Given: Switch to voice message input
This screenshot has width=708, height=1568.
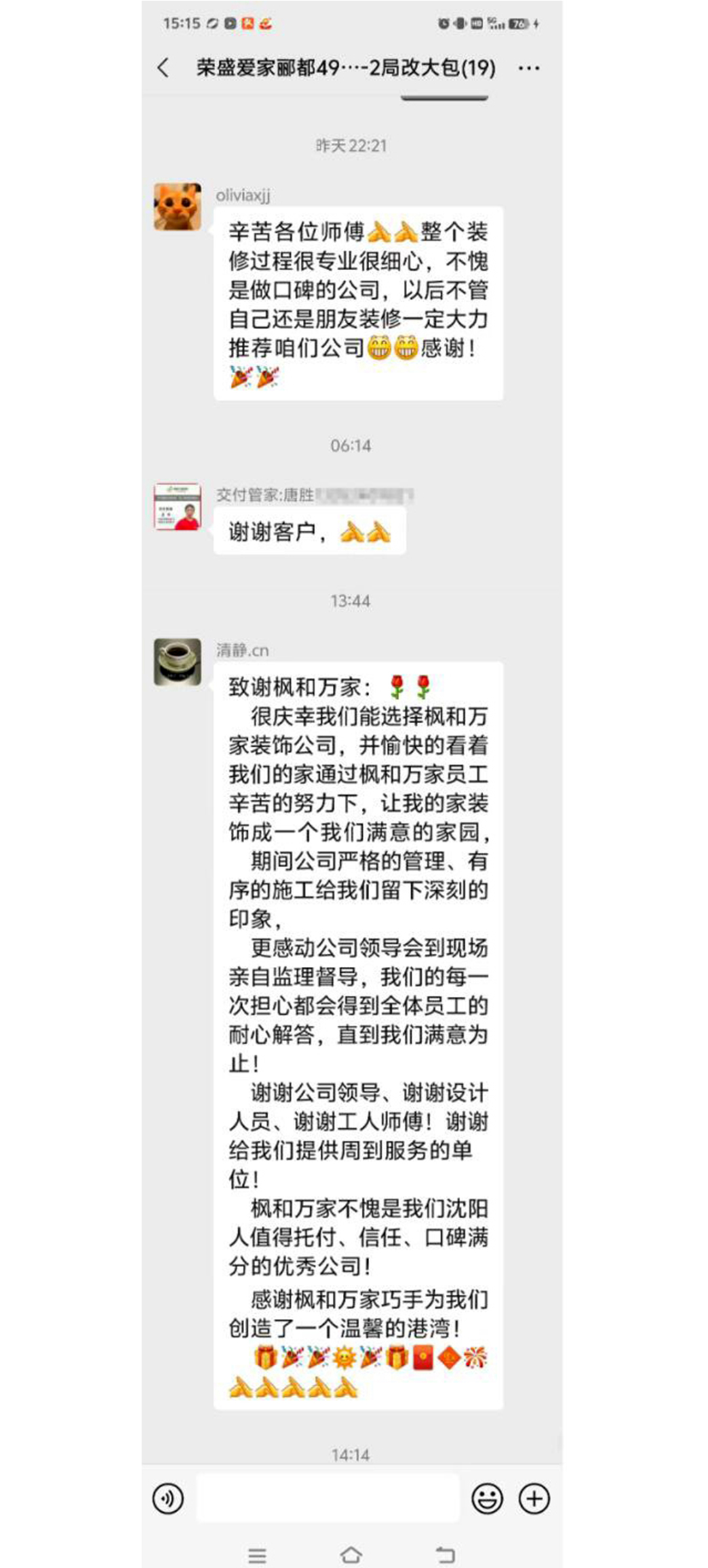Looking at the screenshot, I should click(x=168, y=1499).
